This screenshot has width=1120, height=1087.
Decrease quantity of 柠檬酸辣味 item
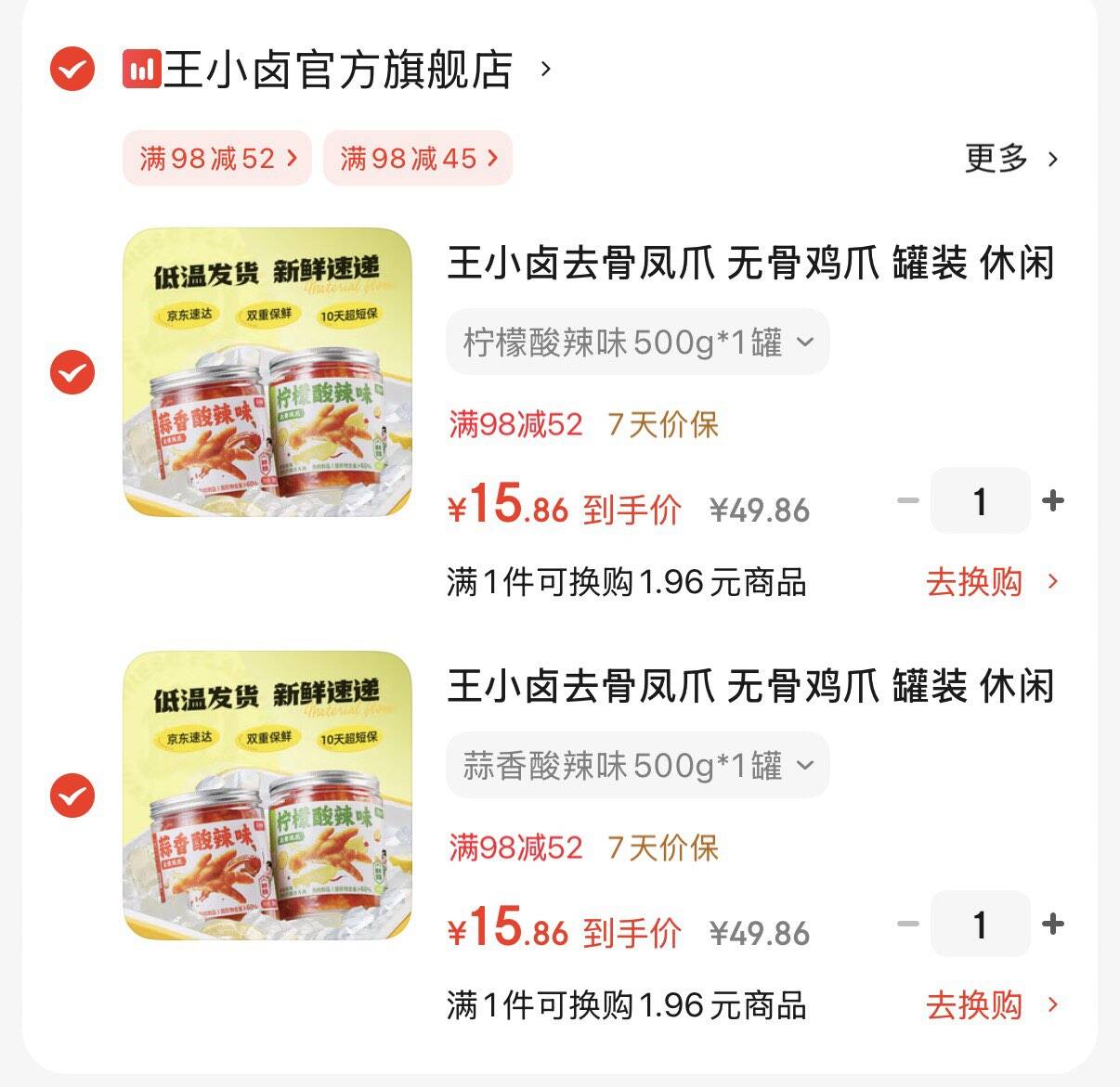point(907,501)
